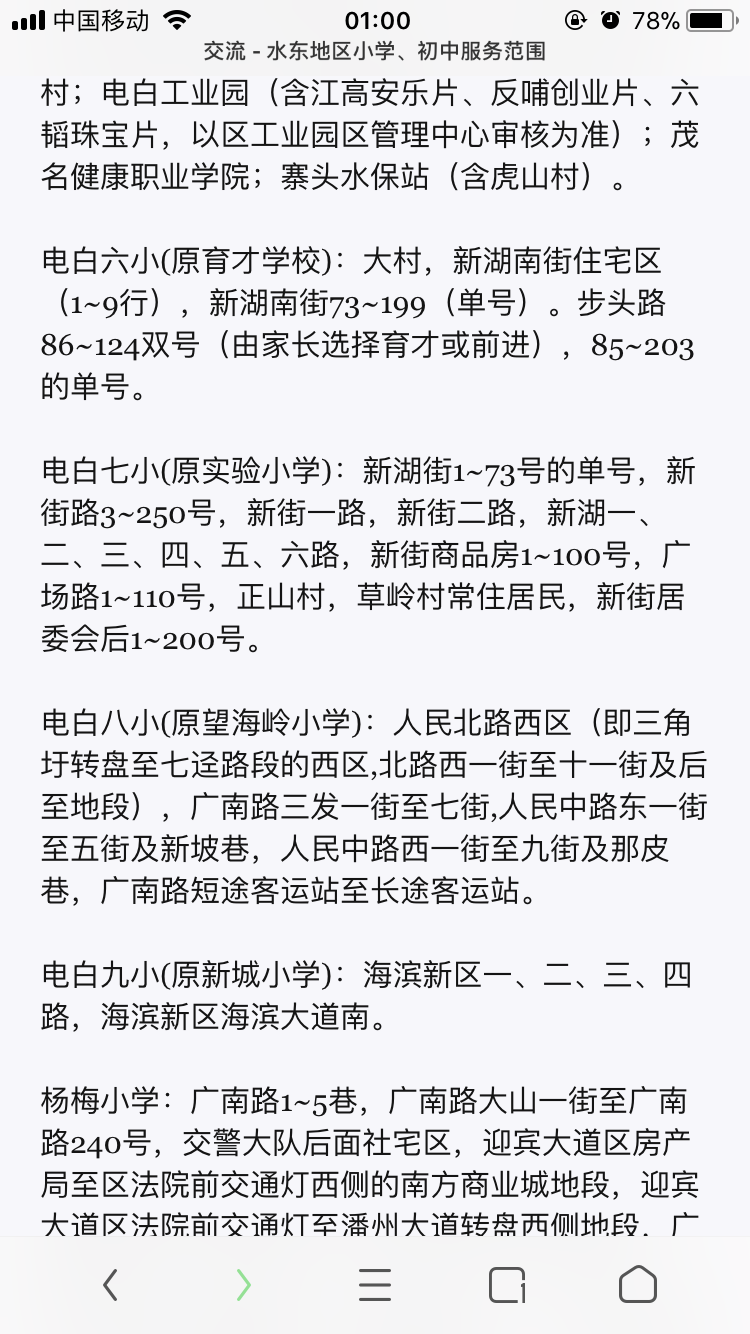Open the tabs switcher
The width and height of the screenshot is (750, 1334).
[x=507, y=1284]
